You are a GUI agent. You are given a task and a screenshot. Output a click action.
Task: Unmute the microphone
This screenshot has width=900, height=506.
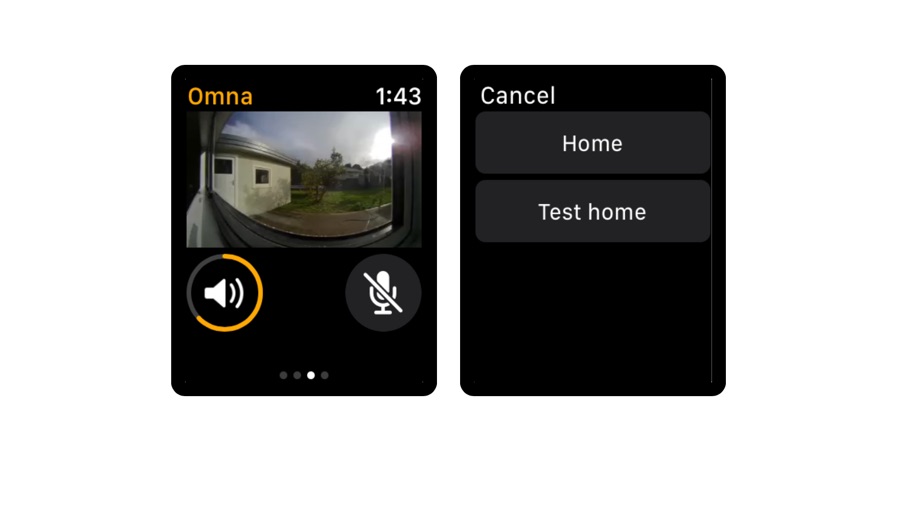coord(383,293)
